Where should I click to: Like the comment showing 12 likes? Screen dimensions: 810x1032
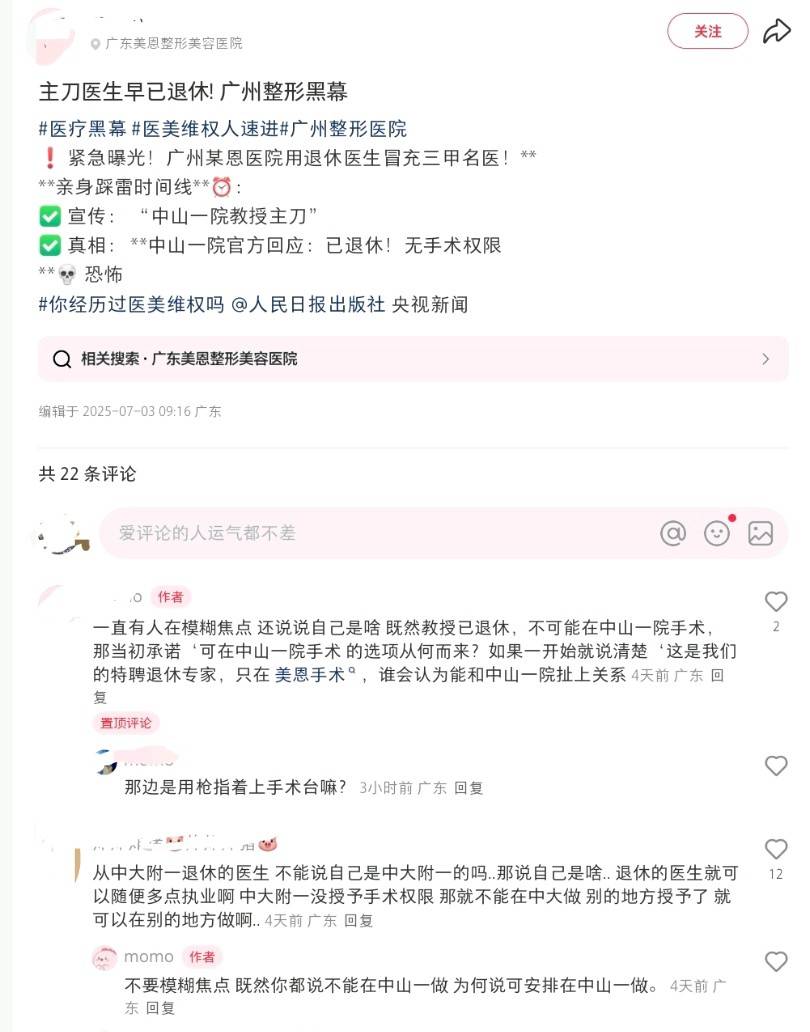click(776, 848)
